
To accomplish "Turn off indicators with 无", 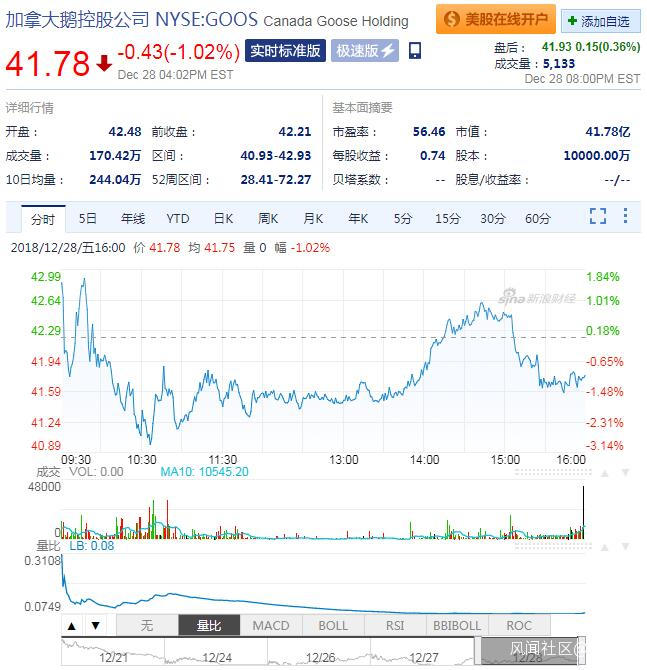I will coord(147,625).
